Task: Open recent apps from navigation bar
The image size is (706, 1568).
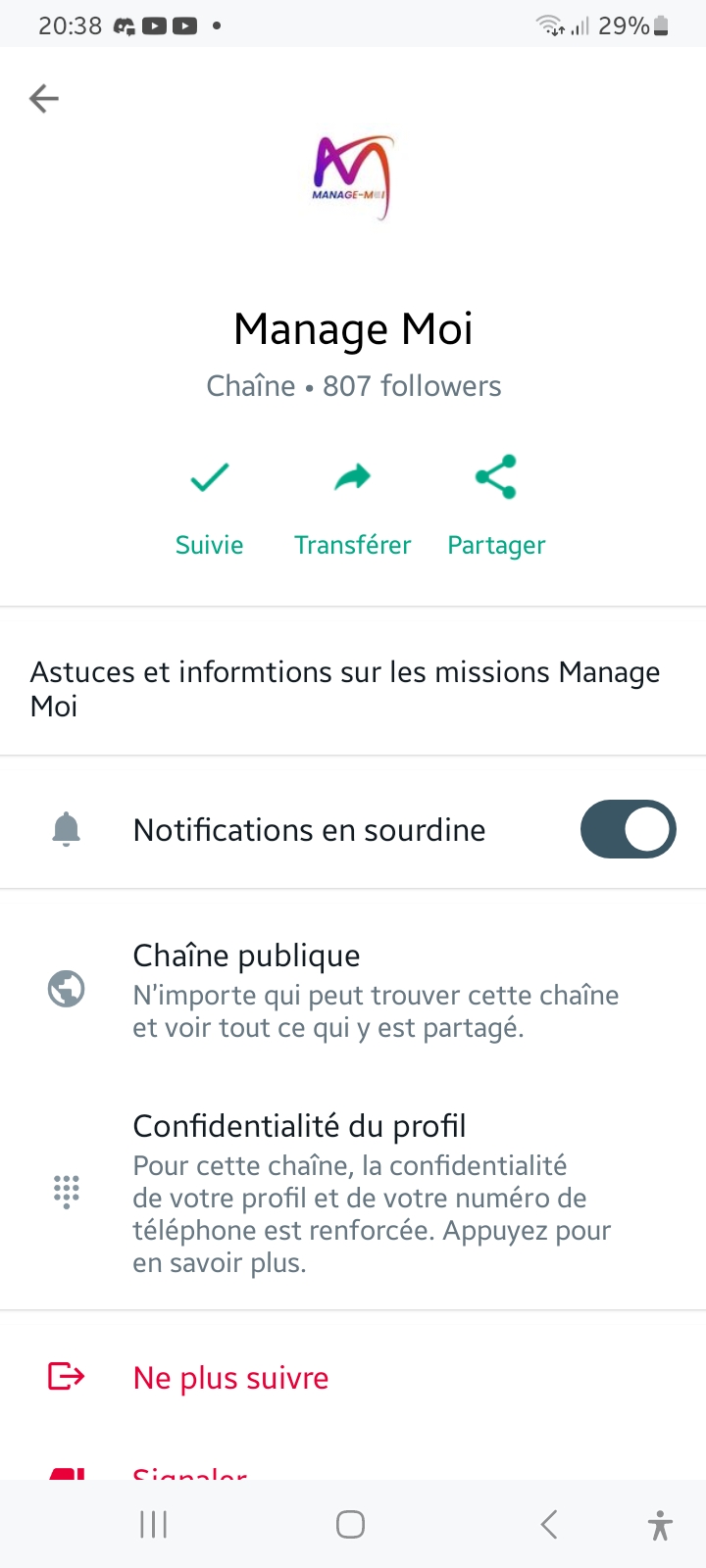Action: pos(154,1524)
